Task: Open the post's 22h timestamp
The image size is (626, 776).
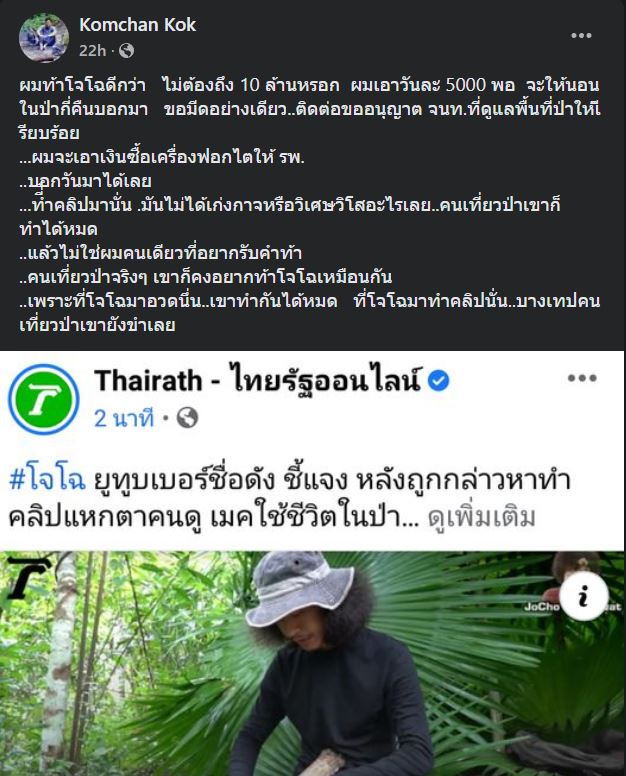Action: [x=92, y=51]
